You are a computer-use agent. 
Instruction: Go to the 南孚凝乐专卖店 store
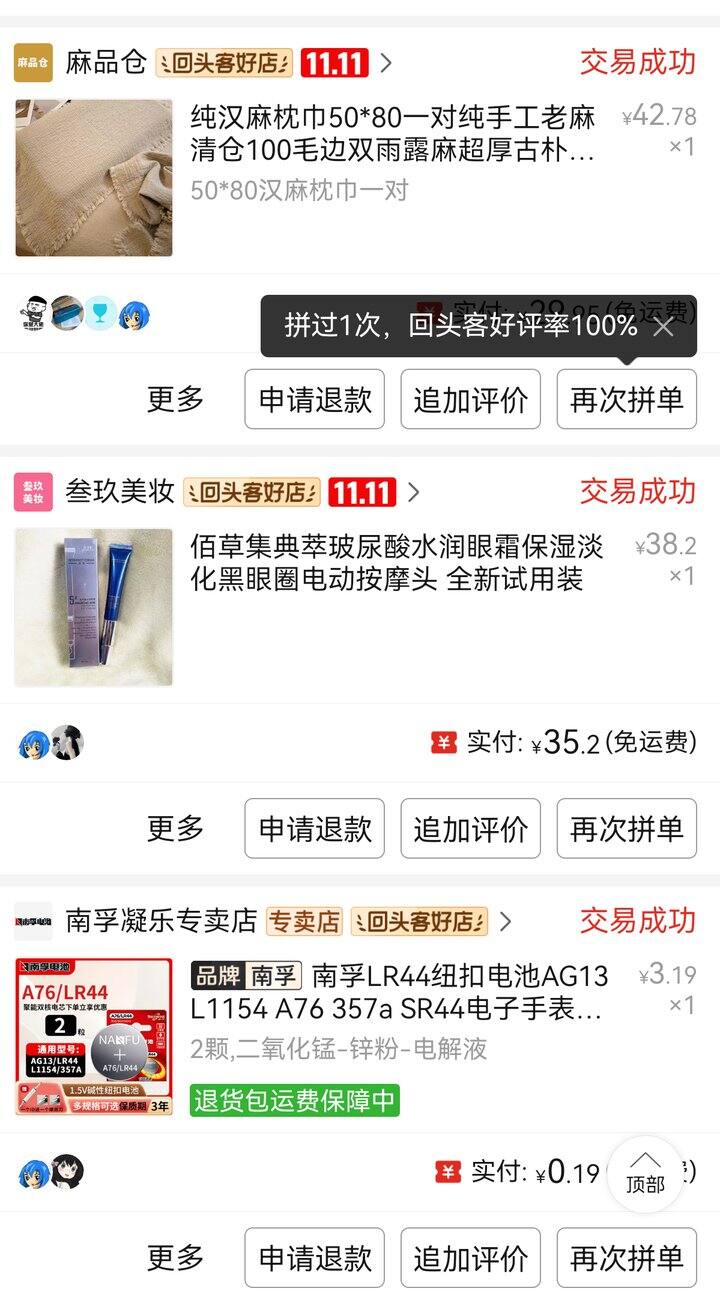161,921
